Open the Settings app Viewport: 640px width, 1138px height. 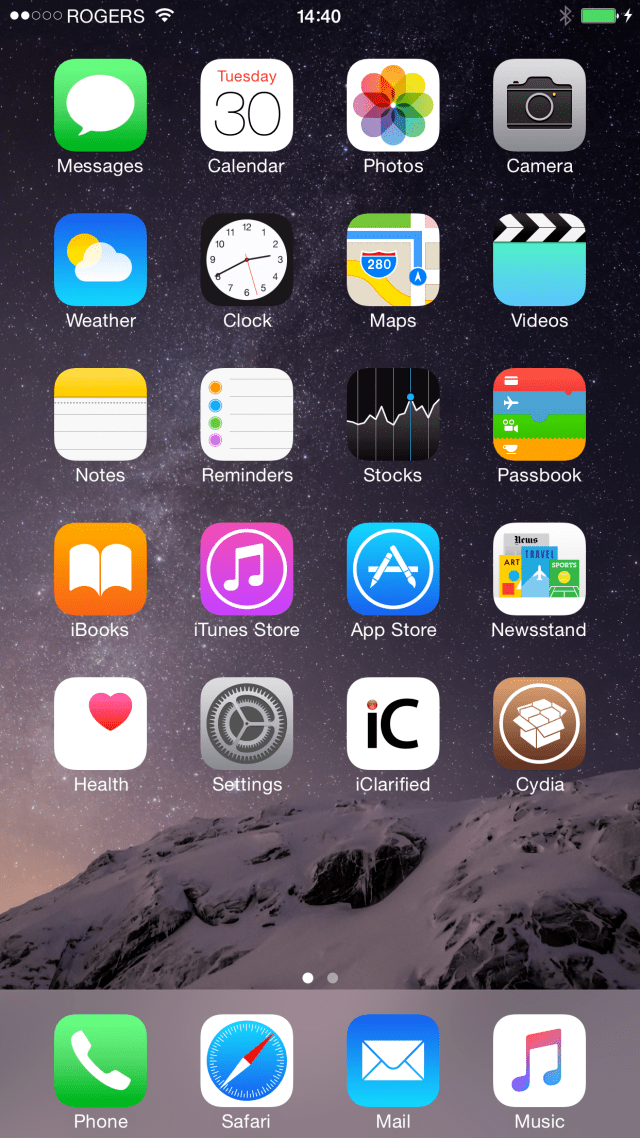[247, 723]
